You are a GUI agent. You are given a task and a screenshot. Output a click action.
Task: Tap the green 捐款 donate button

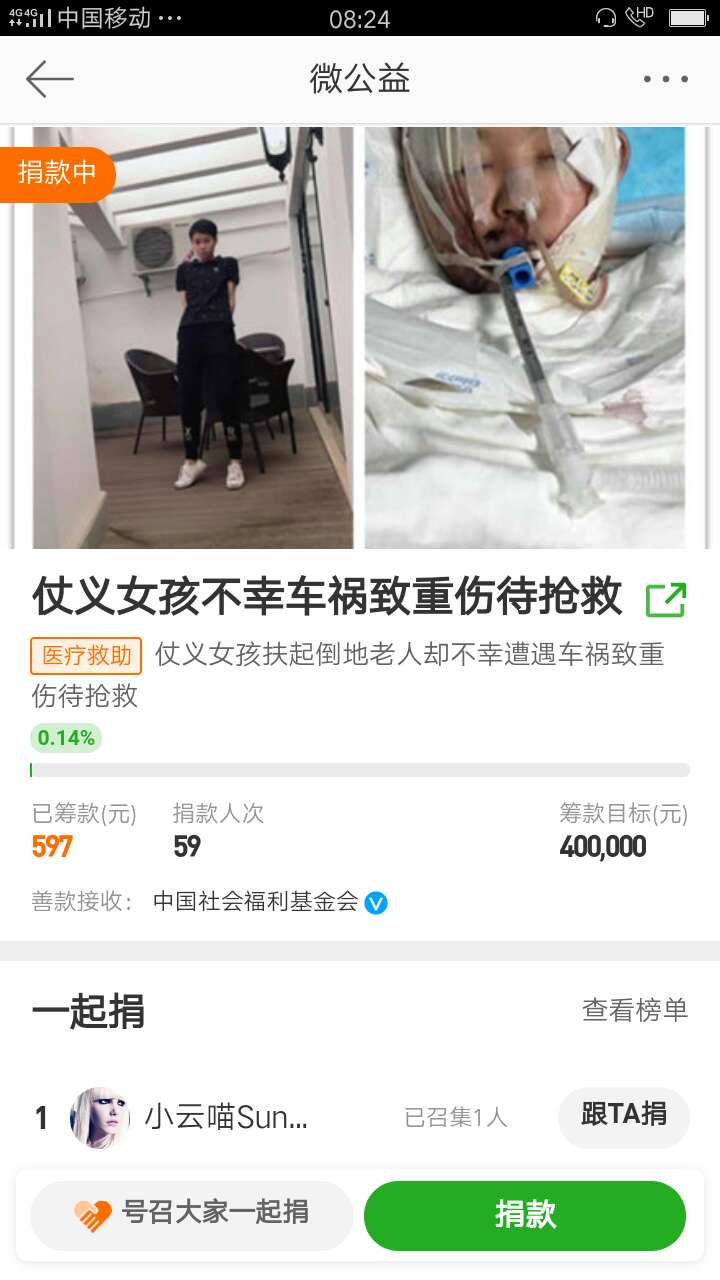[525, 1214]
